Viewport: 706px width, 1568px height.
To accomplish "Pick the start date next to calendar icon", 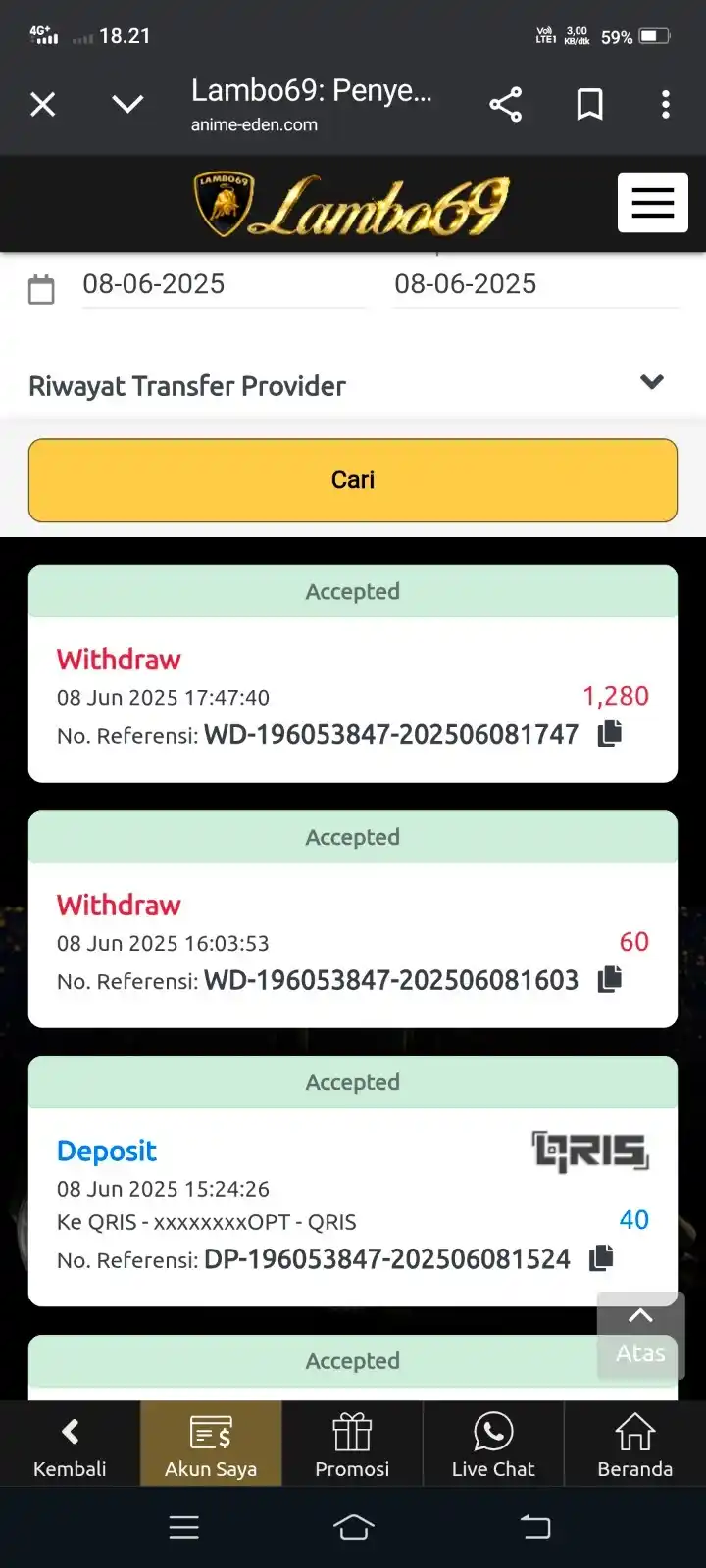I will [224, 284].
